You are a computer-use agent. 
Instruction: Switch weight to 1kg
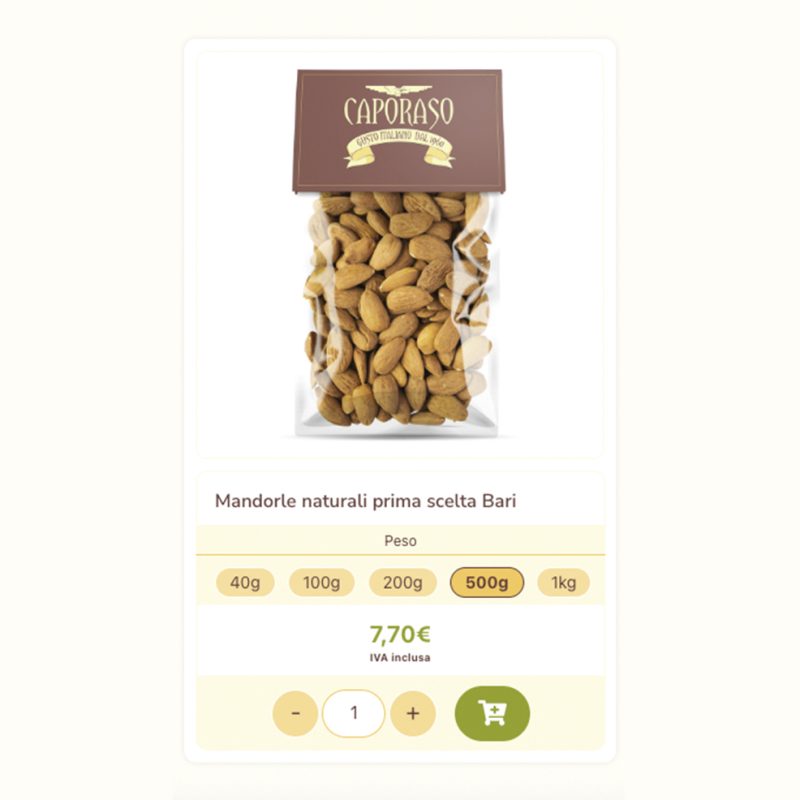click(563, 583)
